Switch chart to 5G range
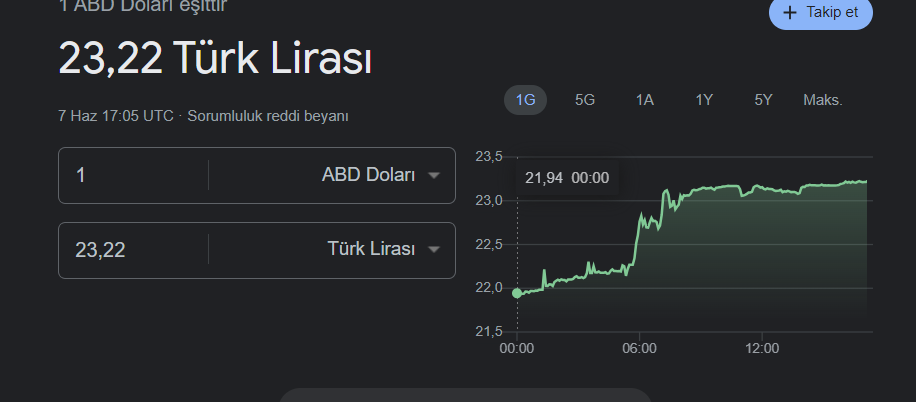The width and height of the screenshot is (916, 402). click(585, 100)
